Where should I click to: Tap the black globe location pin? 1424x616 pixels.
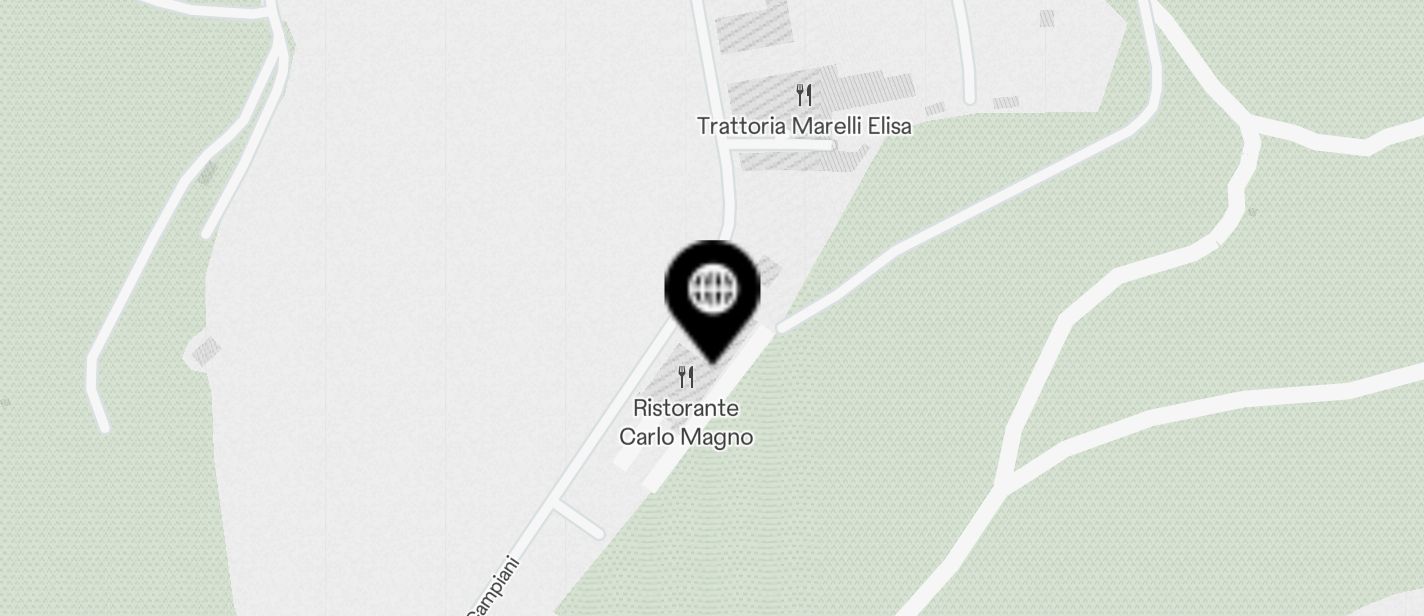pyautogui.click(x=712, y=292)
